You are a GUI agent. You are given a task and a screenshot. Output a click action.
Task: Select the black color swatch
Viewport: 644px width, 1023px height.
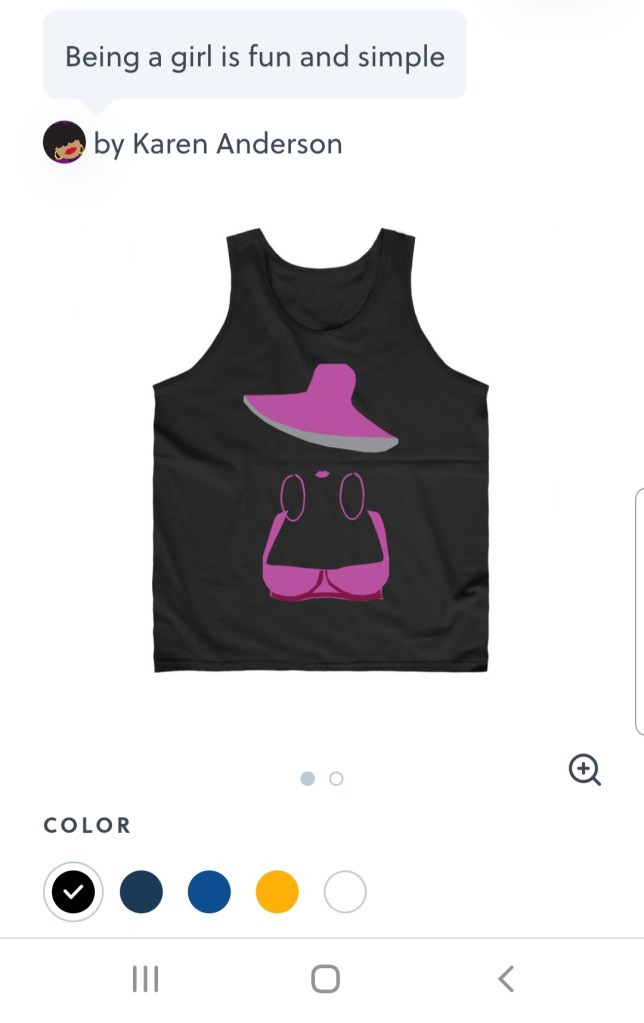click(73, 891)
